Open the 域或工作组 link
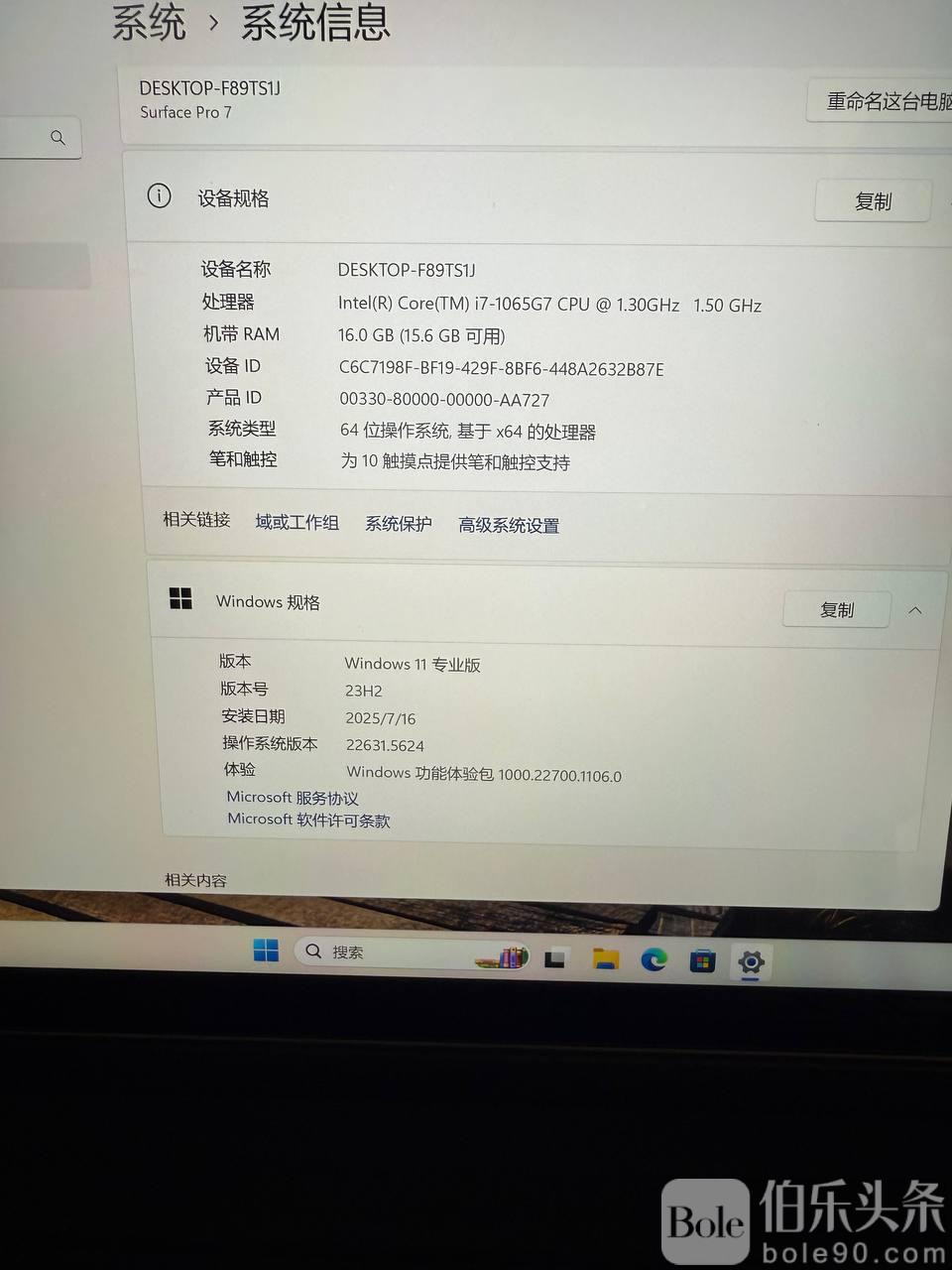Image resolution: width=952 pixels, height=1270 pixels. pyautogui.click(x=297, y=522)
